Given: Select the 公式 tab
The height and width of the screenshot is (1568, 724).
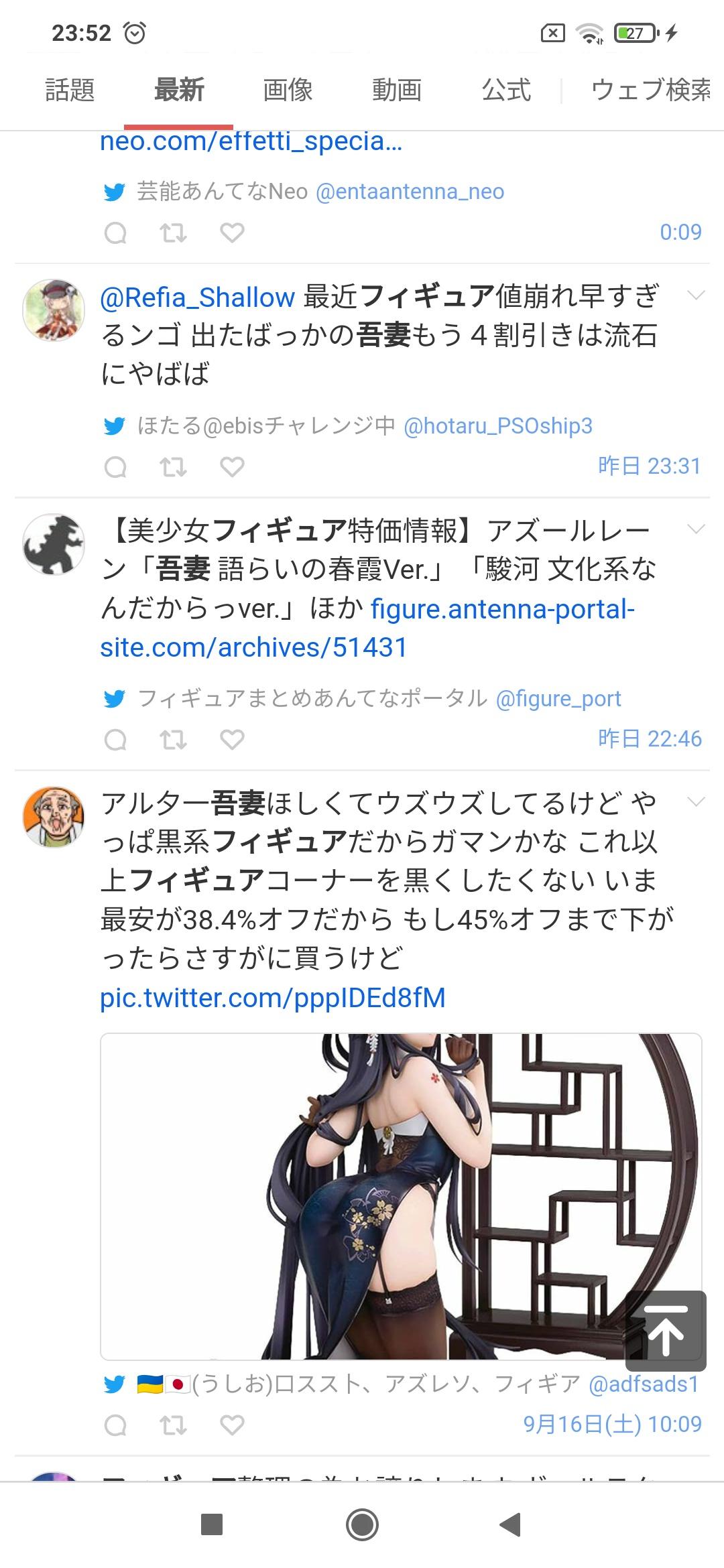Looking at the screenshot, I should pyautogui.click(x=506, y=90).
